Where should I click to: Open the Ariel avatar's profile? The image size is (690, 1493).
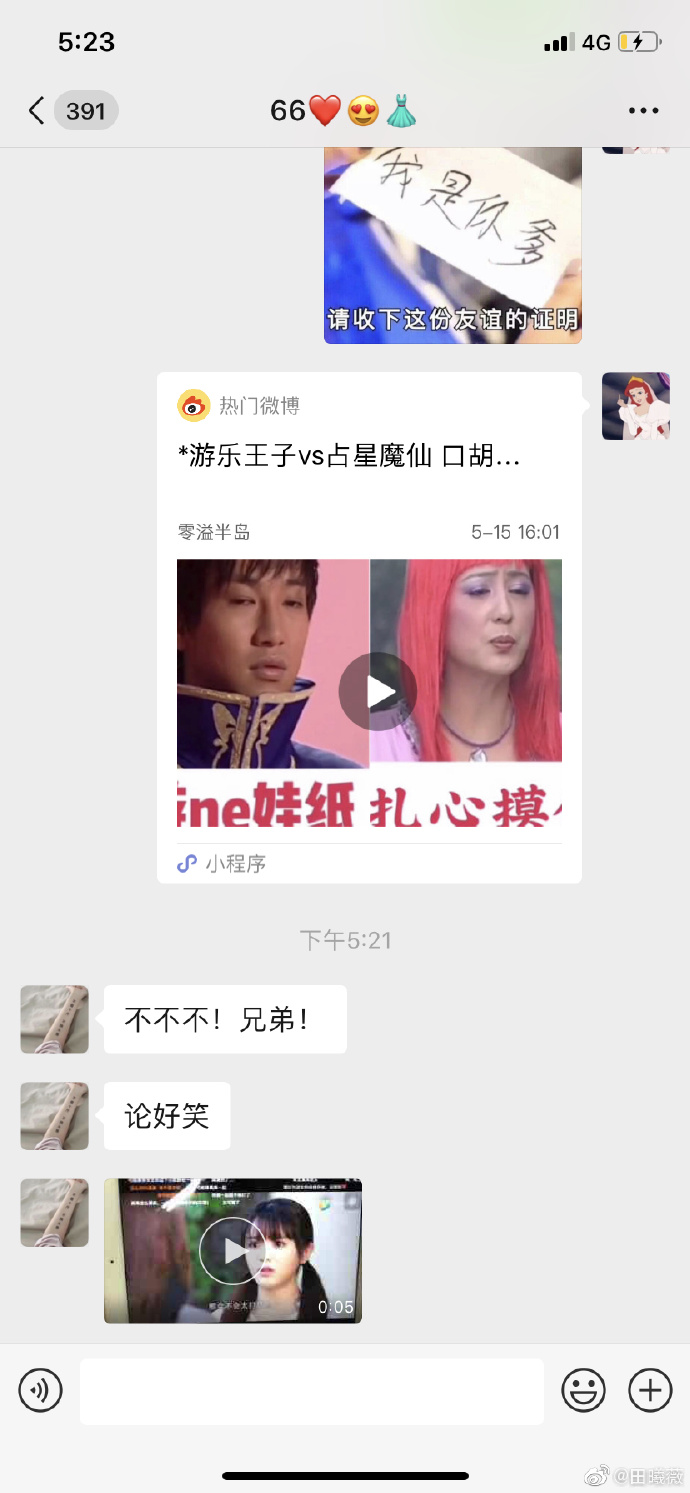coord(635,406)
